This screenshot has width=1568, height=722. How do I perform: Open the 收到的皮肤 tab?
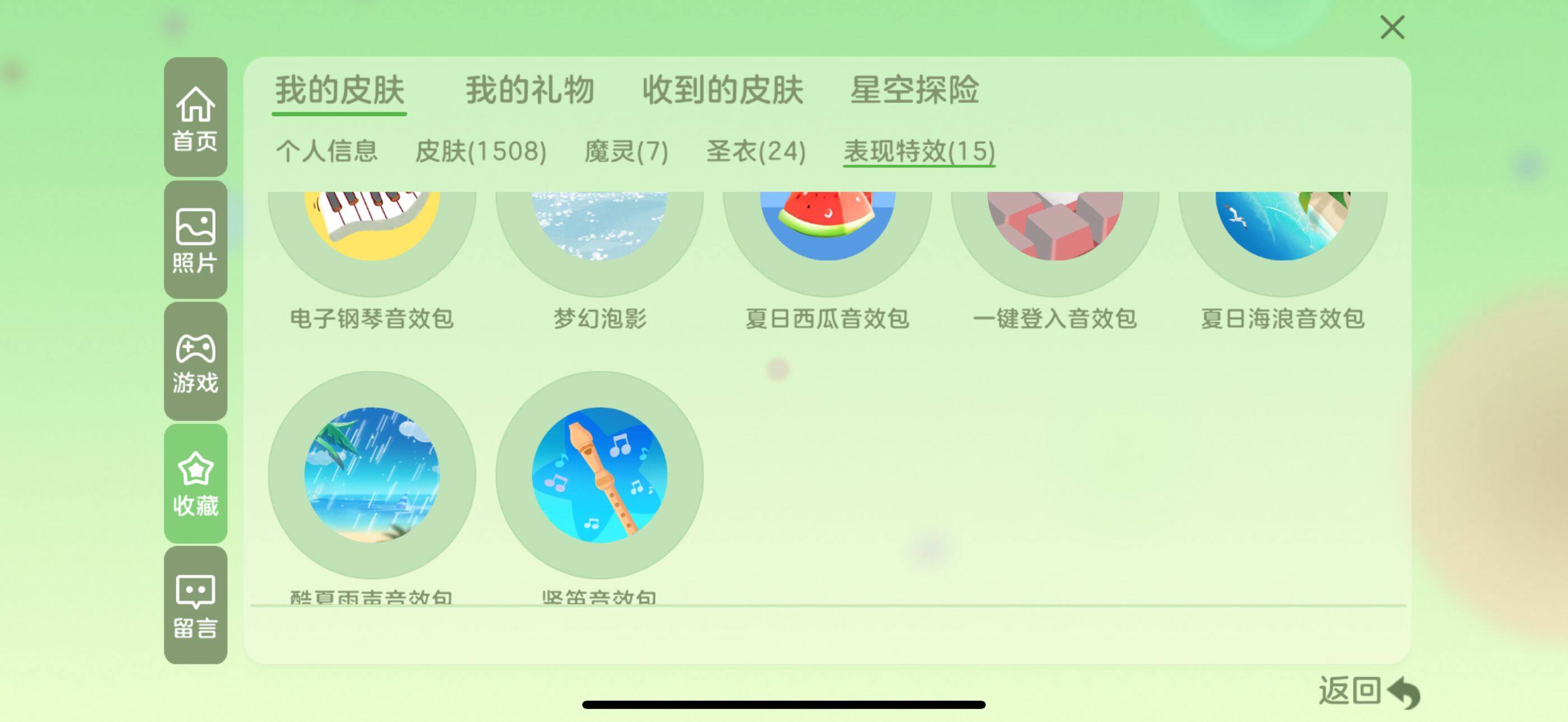[722, 90]
